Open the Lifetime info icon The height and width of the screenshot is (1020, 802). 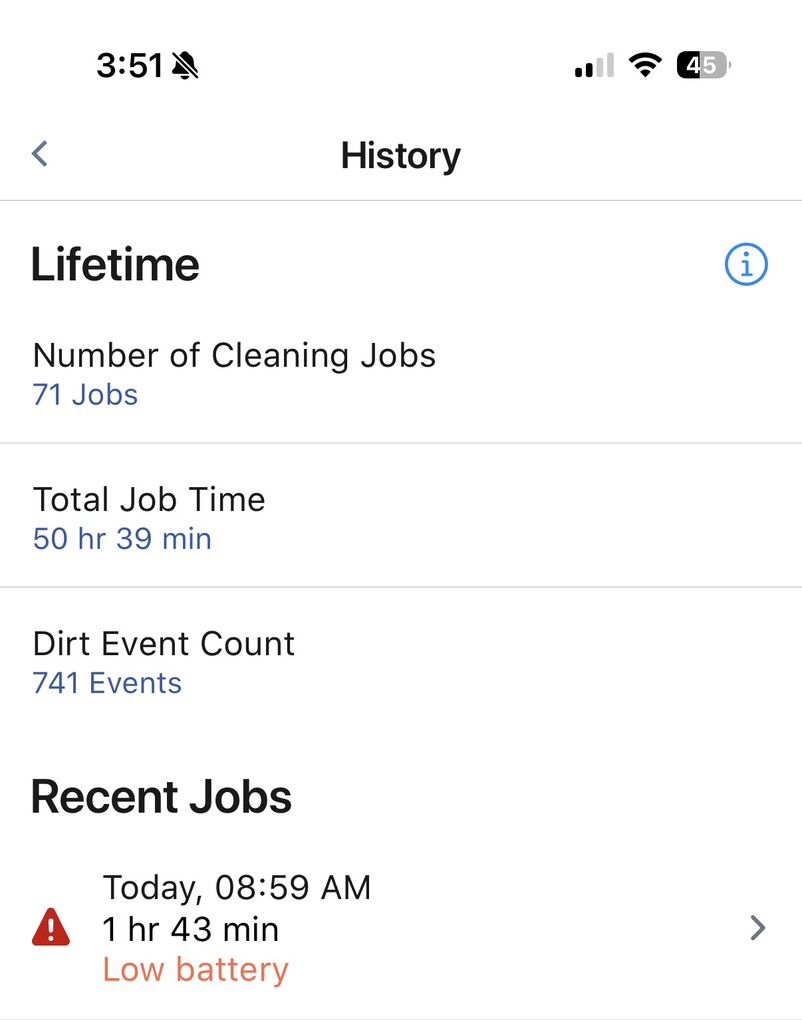[745, 265]
